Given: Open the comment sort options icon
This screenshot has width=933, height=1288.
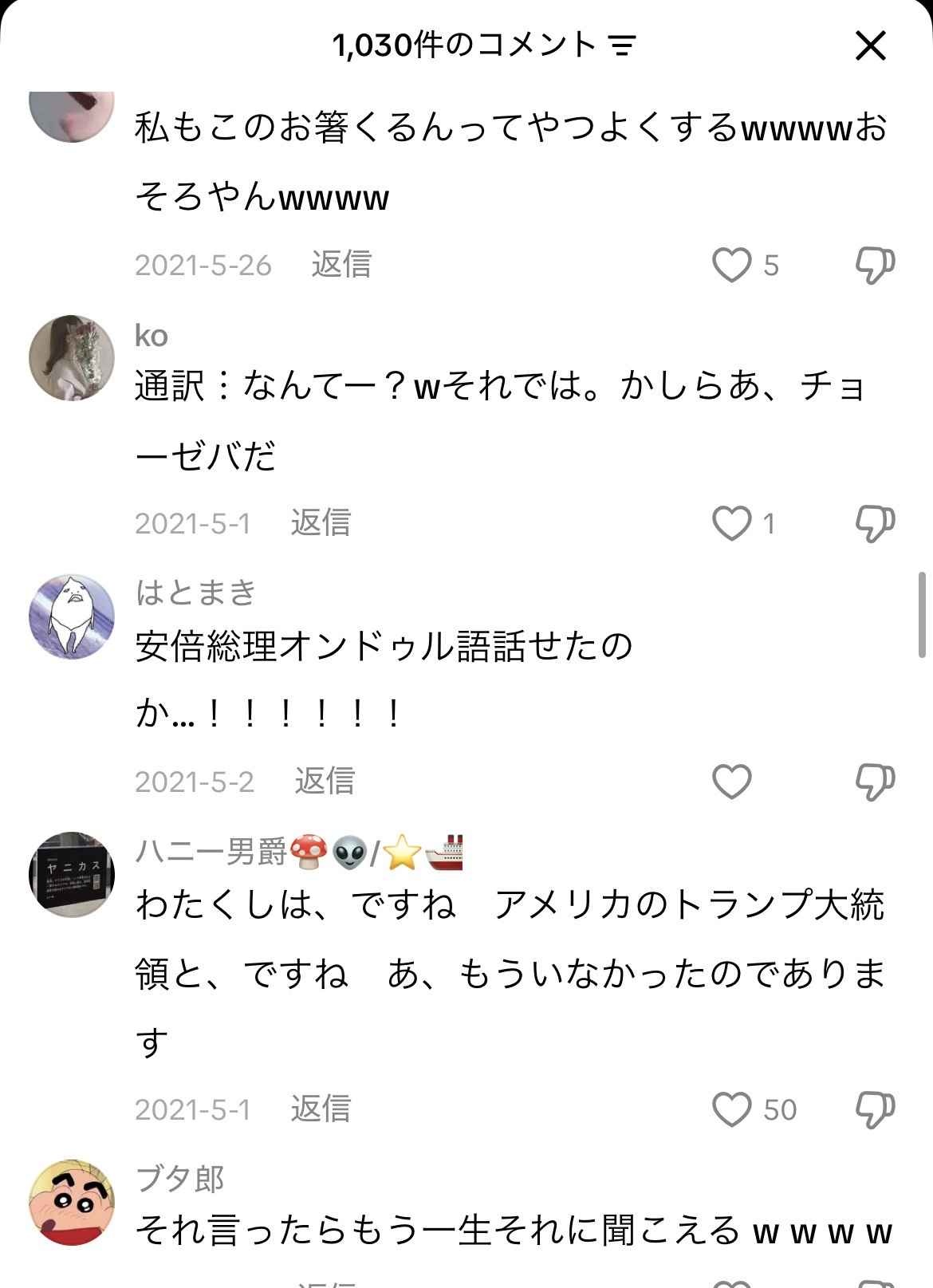Looking at the screenshot, I should [621, 45].
